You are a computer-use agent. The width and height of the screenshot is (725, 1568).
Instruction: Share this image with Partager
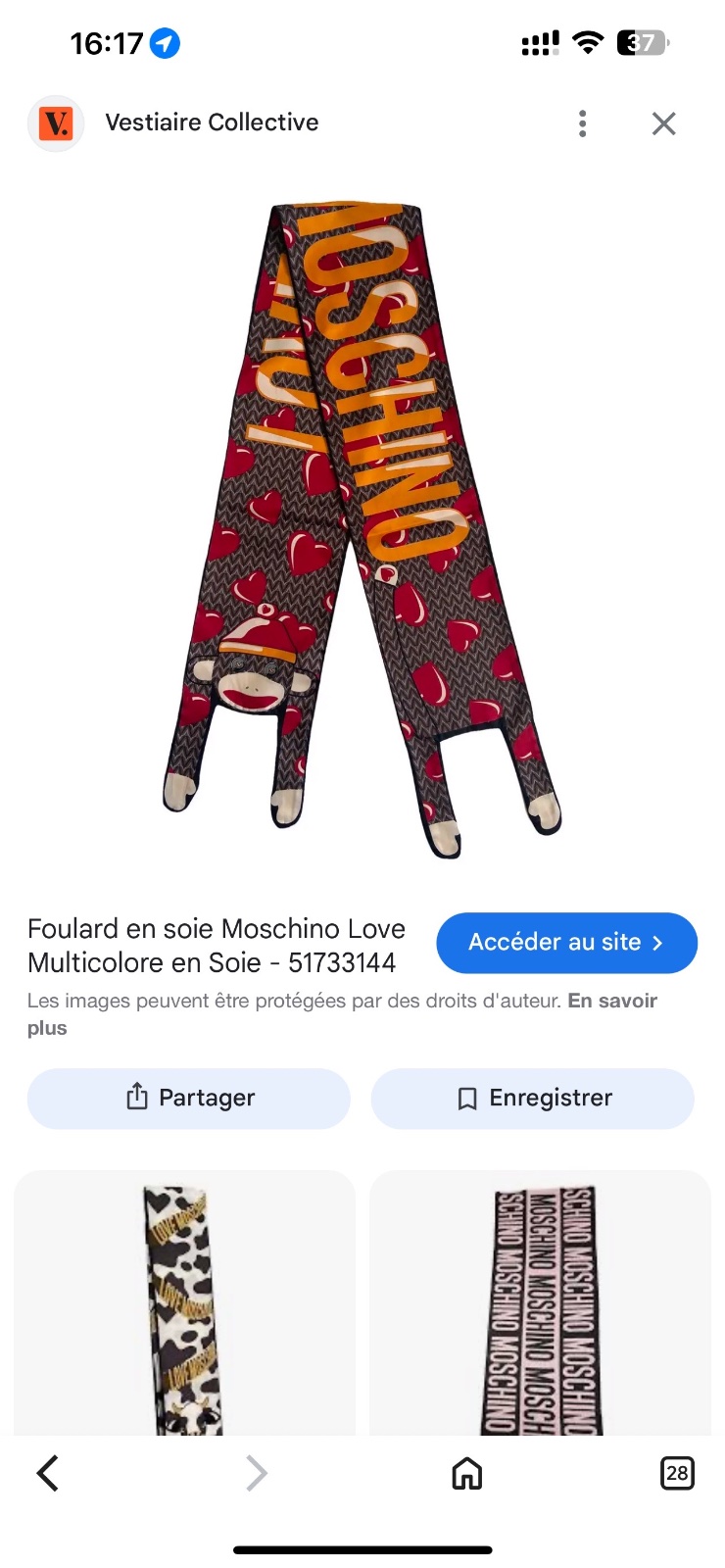pyautogui.click(x=189, y=1098)
